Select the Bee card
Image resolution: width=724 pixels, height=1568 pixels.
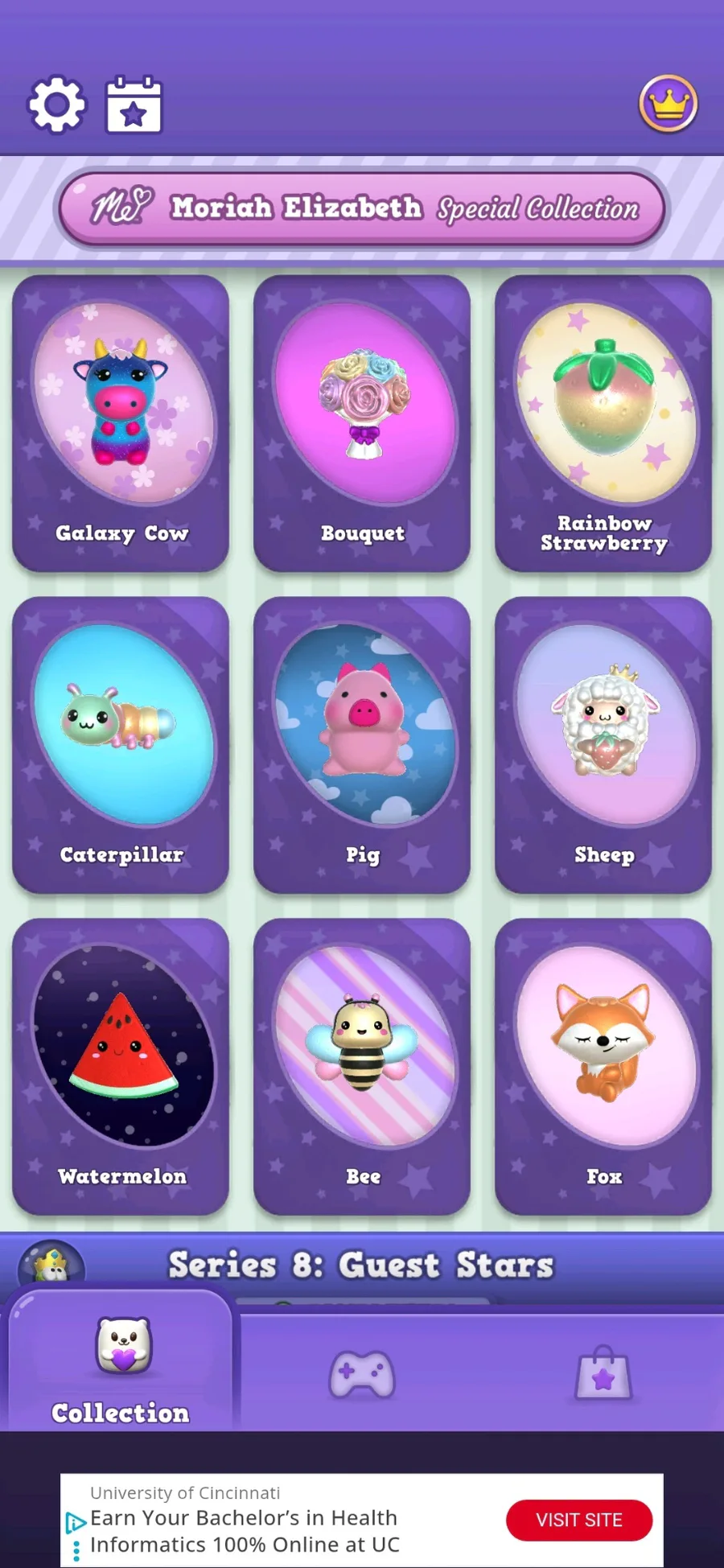pyautogui.click(x=362, y=1067)
